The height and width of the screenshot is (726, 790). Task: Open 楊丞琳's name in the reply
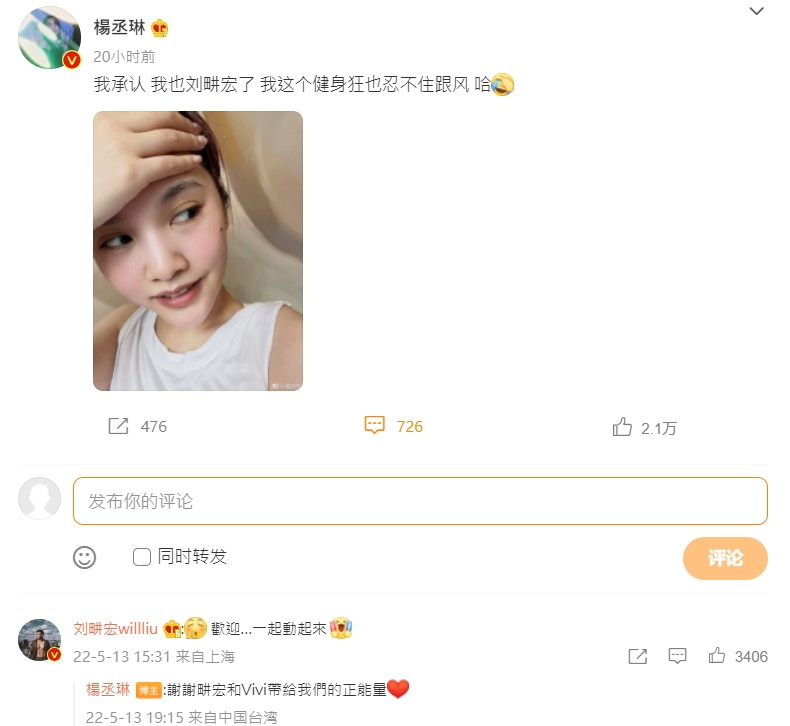point(109,689)
